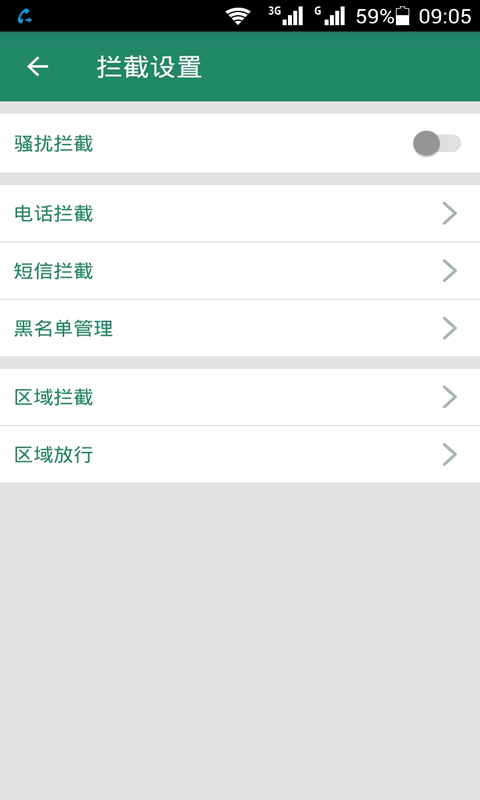Open 黑名单管理
Image resolution: width=480 pixels, height=800 pixels.
tap(240, 328)
